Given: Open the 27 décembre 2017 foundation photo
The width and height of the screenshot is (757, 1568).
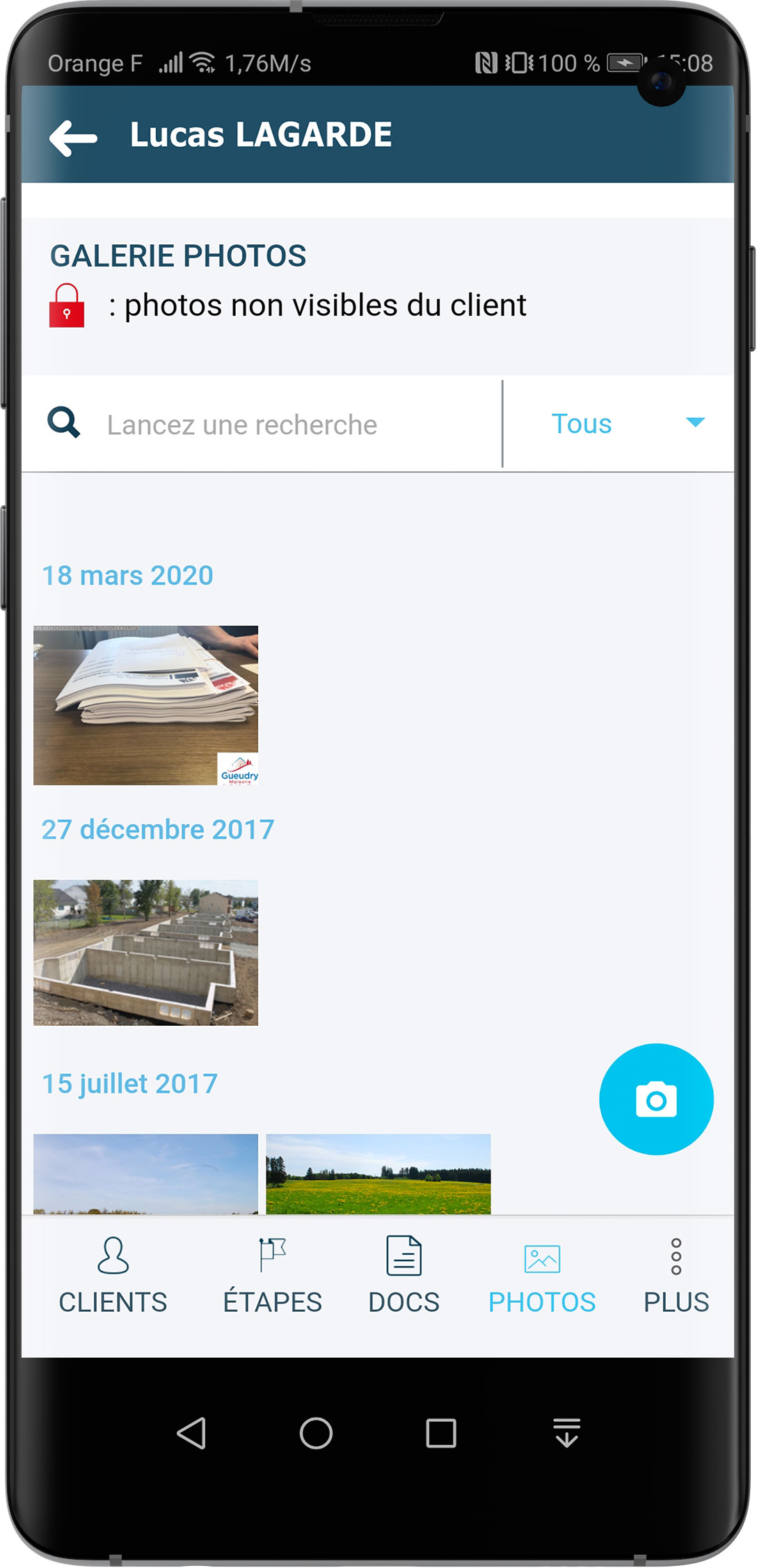Looking at the screenshot, I should tap(145, 952).
